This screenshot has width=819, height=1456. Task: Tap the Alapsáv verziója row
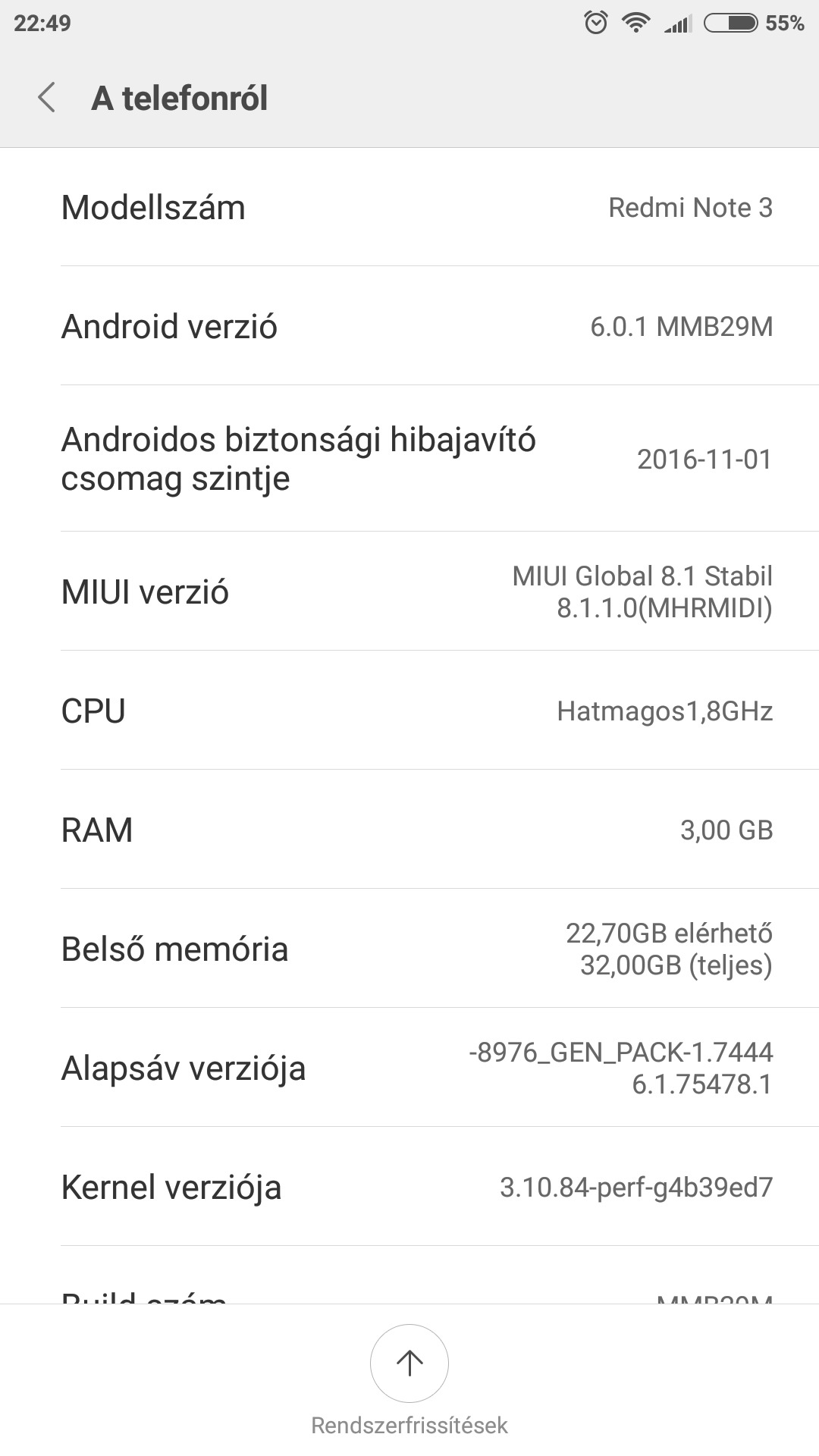pos(409,1068)
